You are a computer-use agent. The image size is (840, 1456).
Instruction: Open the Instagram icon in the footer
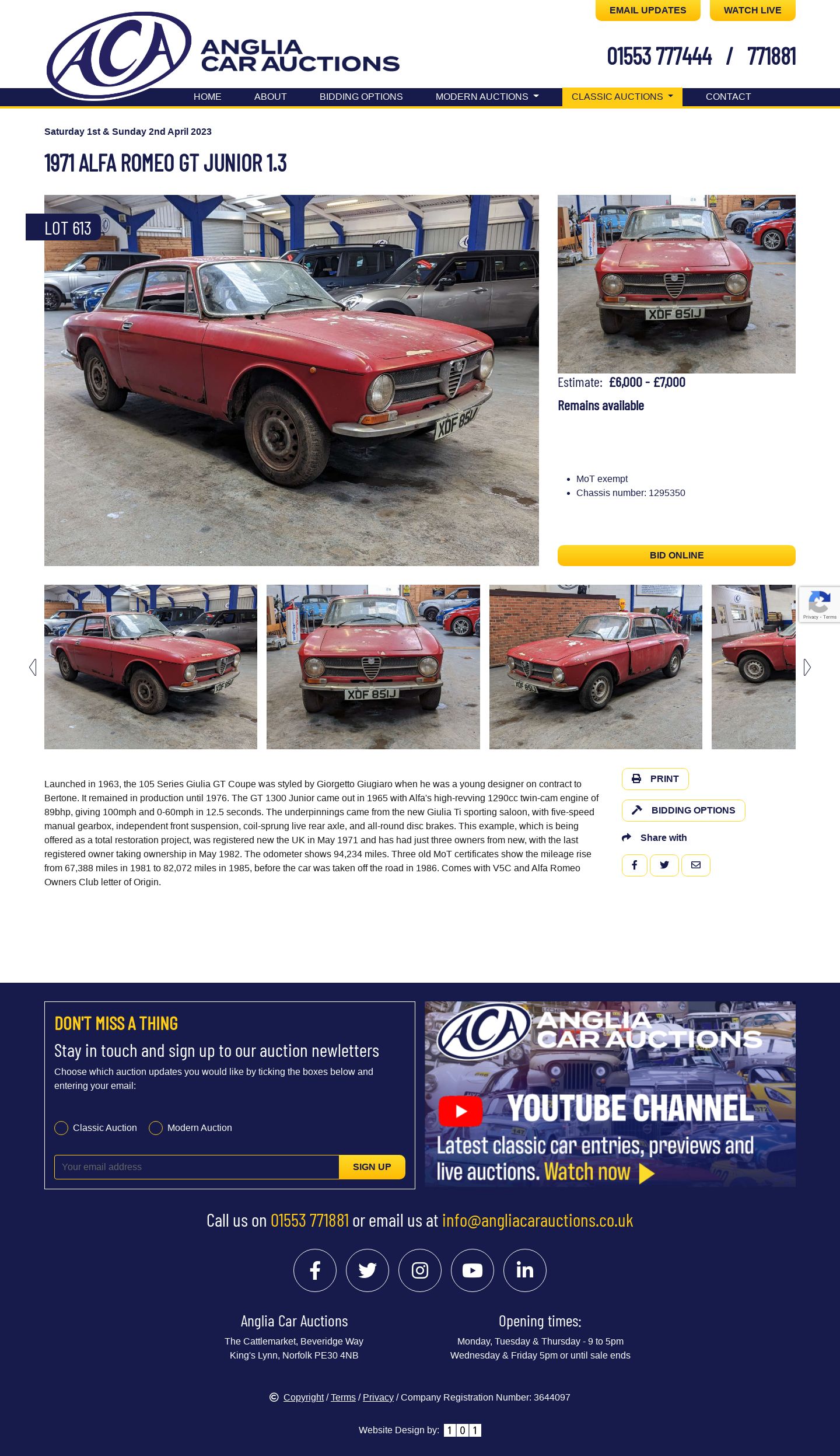420,1270
